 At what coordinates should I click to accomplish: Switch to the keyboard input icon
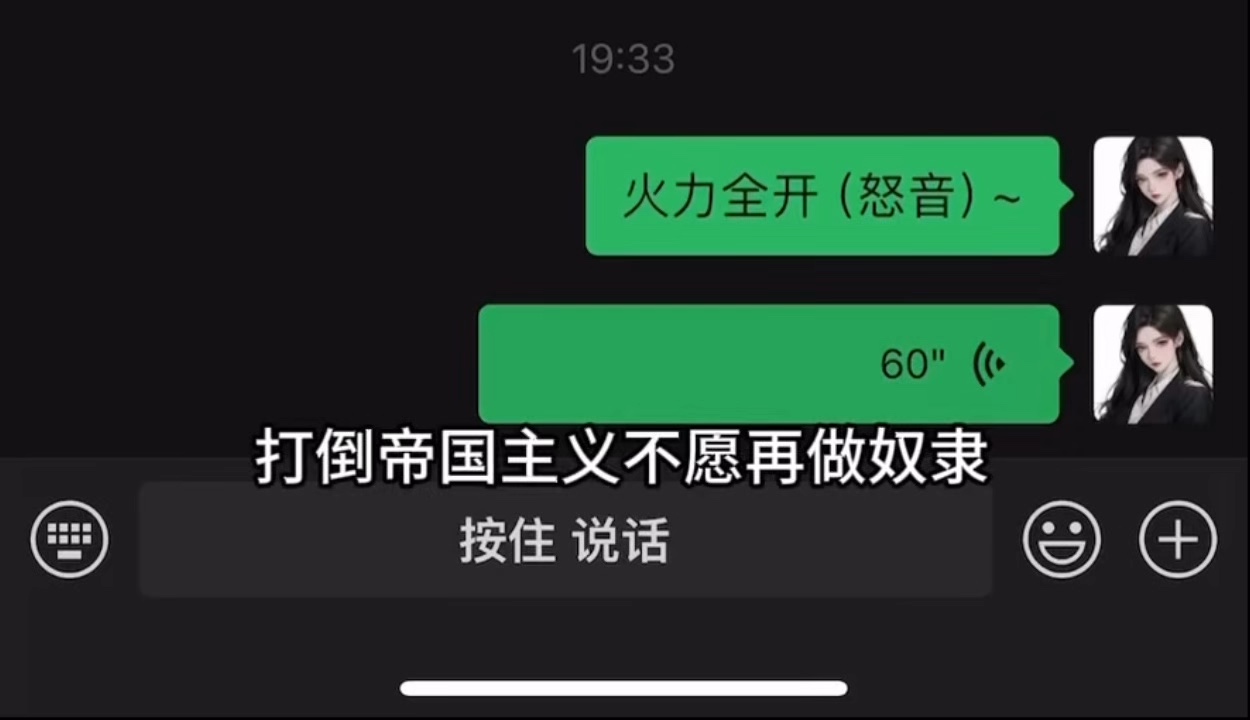[x=69, y=540]
